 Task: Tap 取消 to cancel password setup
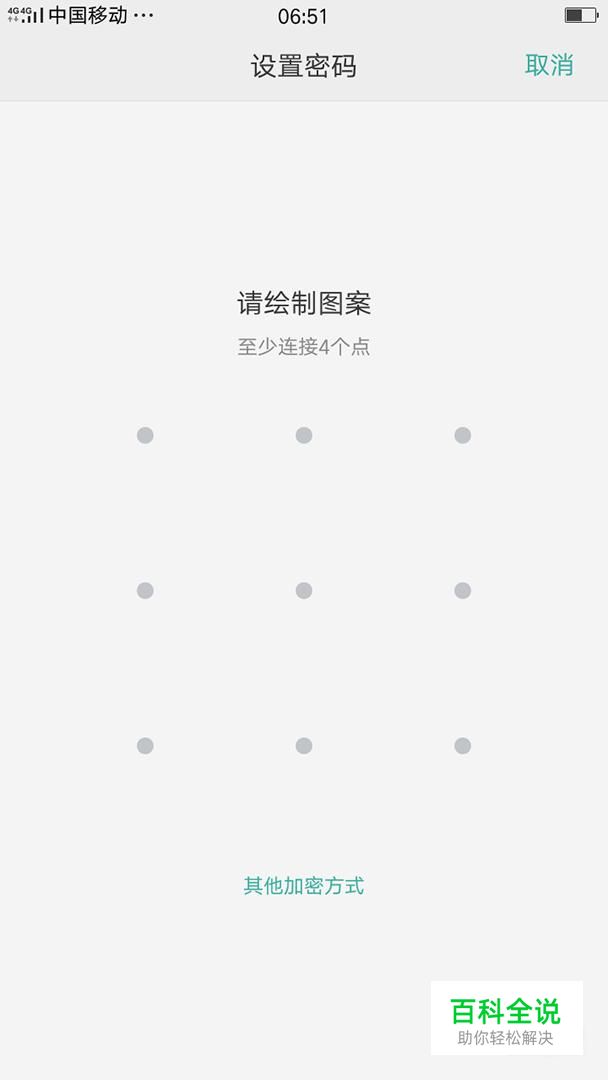(x=549, y=65)
